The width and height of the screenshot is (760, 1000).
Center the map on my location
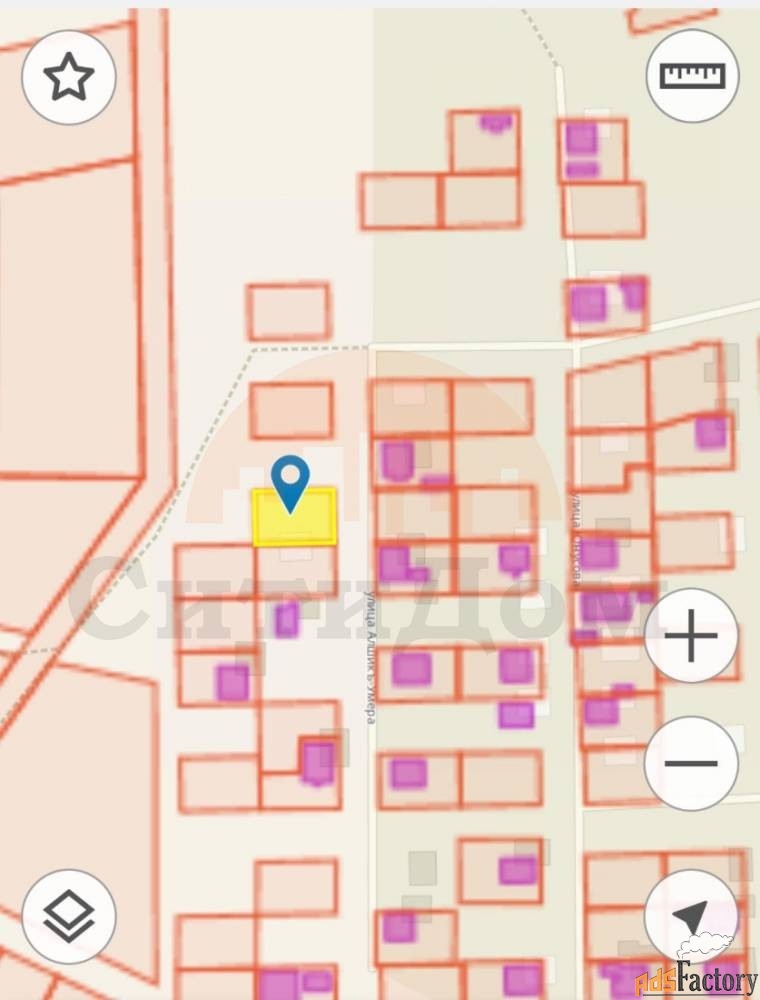[x=691, y=916]
